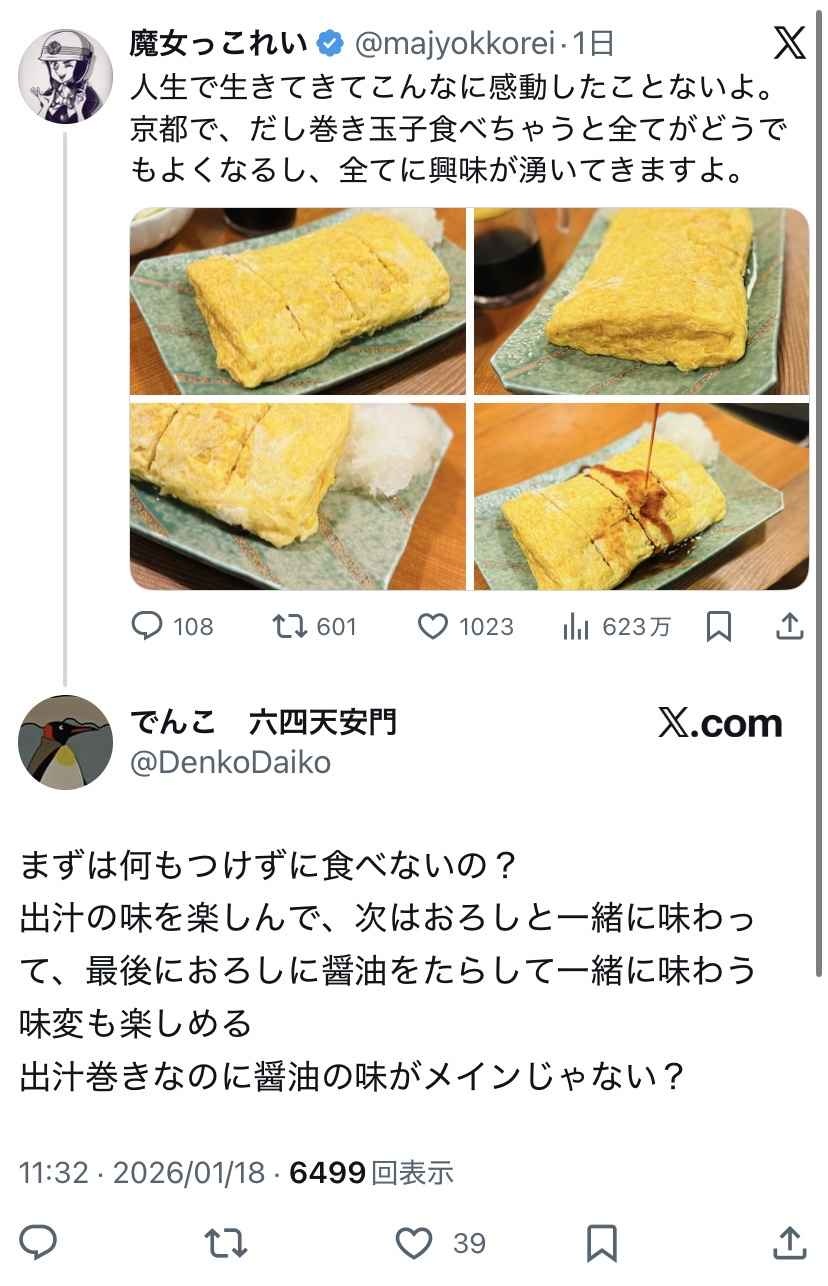Repost 魔女っこれい's tweet with 601 reposts
828x1286 pixels.
291,627
